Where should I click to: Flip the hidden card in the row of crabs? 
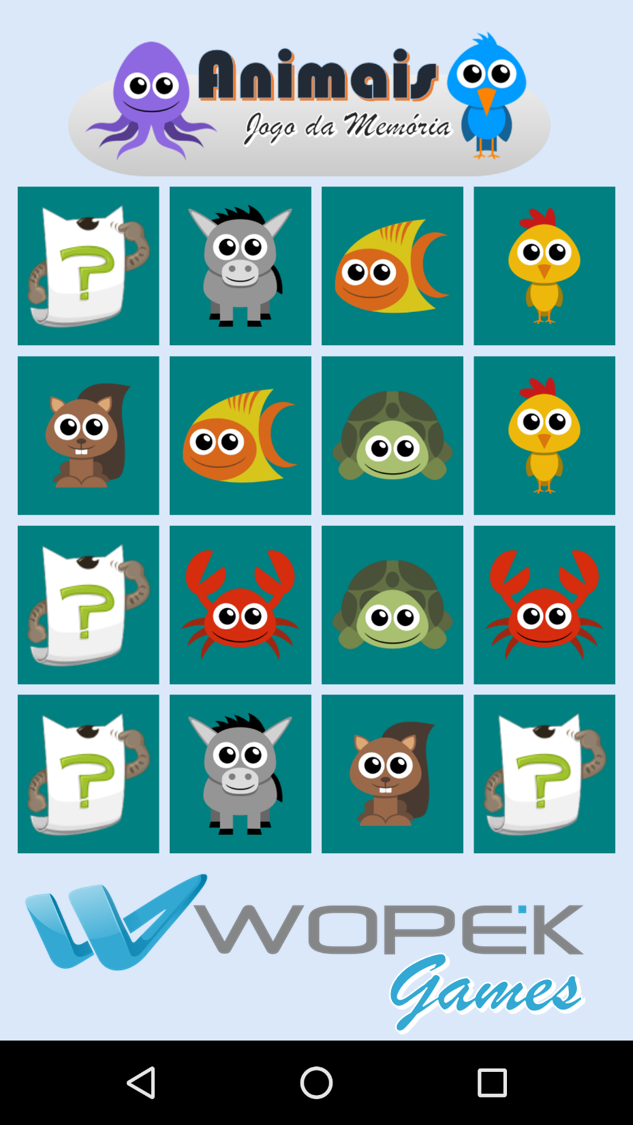click(x=88, y=605)
